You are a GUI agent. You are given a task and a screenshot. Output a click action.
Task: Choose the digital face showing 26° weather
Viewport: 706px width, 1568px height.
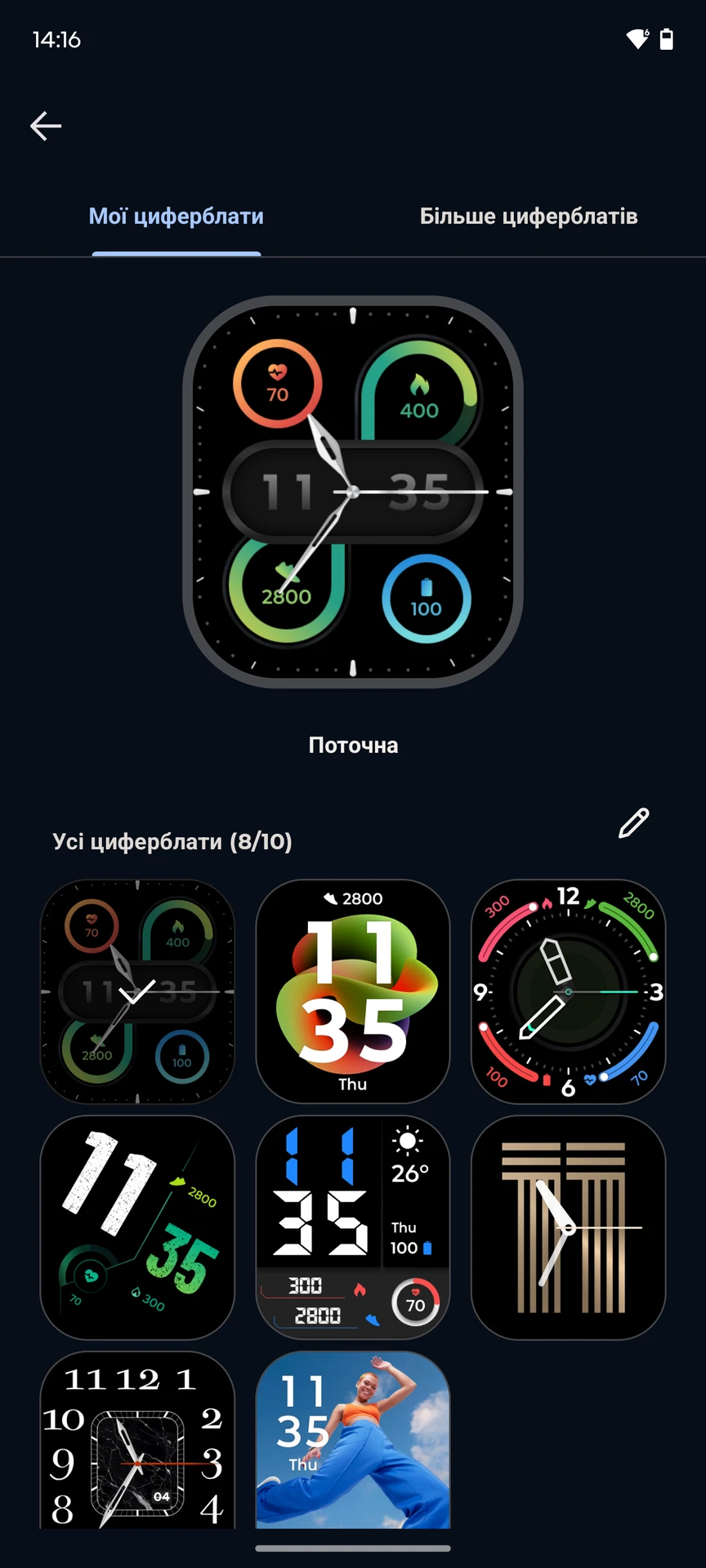[x=353, y=1227]
